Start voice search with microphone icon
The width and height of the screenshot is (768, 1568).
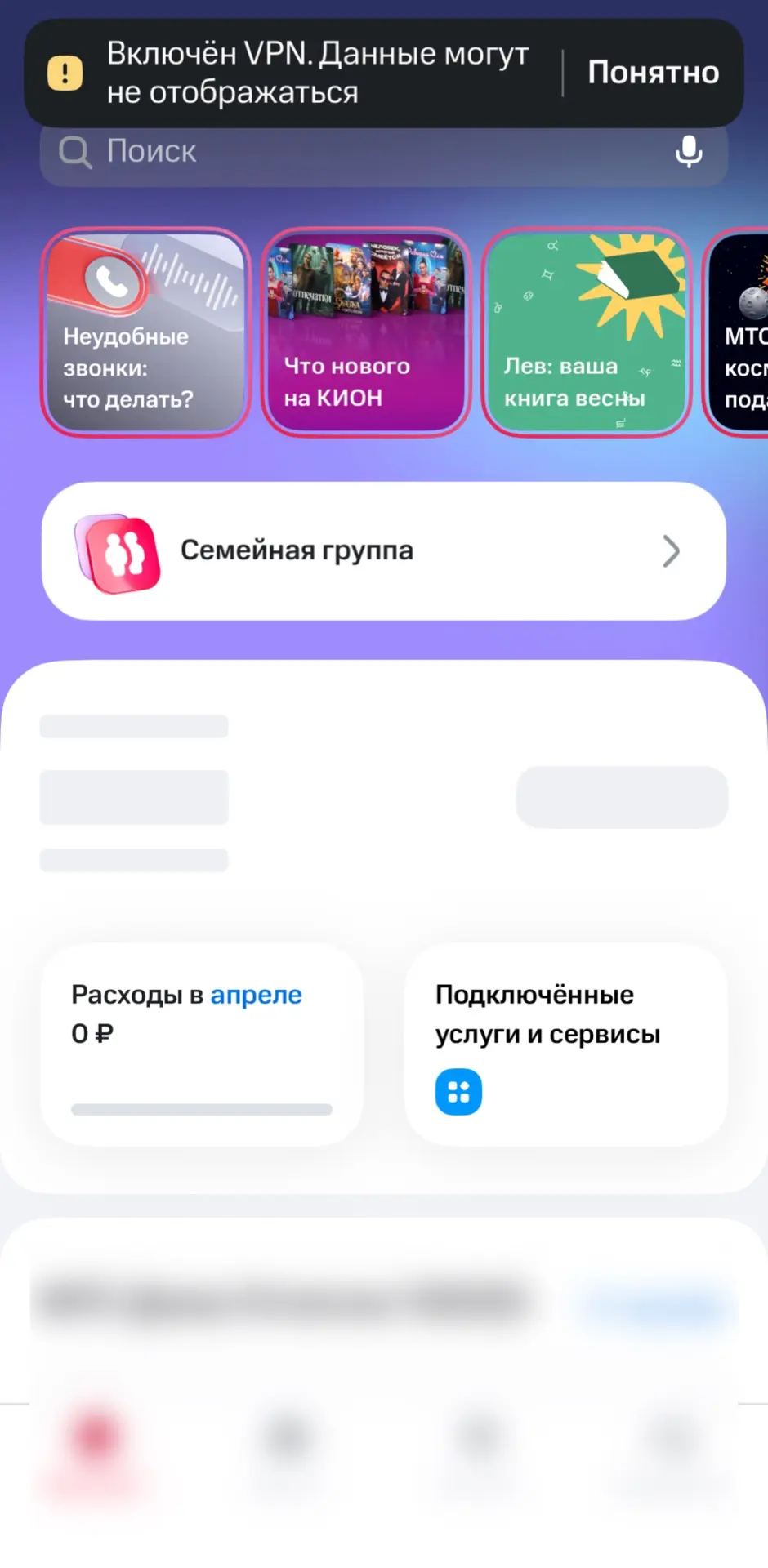[689, 152]
